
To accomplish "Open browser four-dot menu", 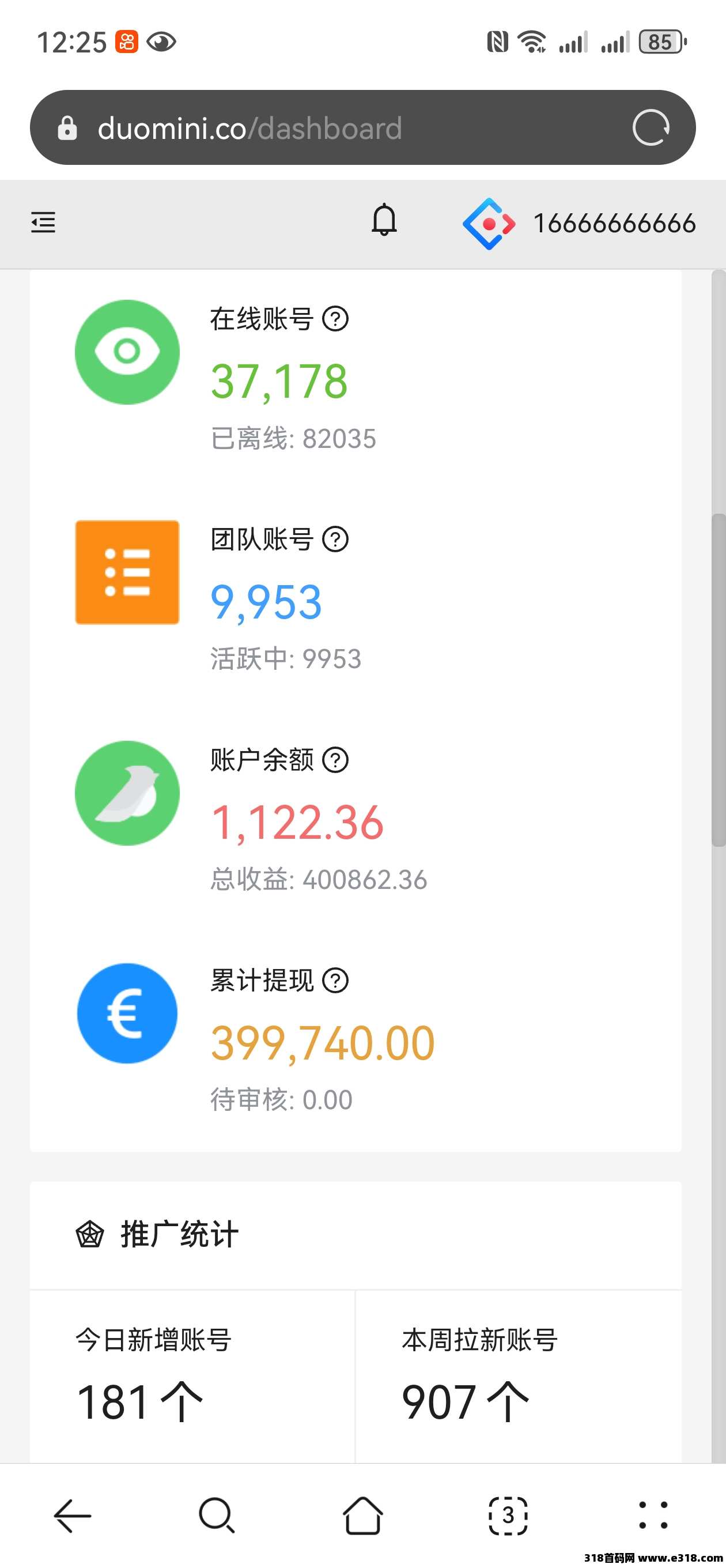I will (x=653, y=1515).
